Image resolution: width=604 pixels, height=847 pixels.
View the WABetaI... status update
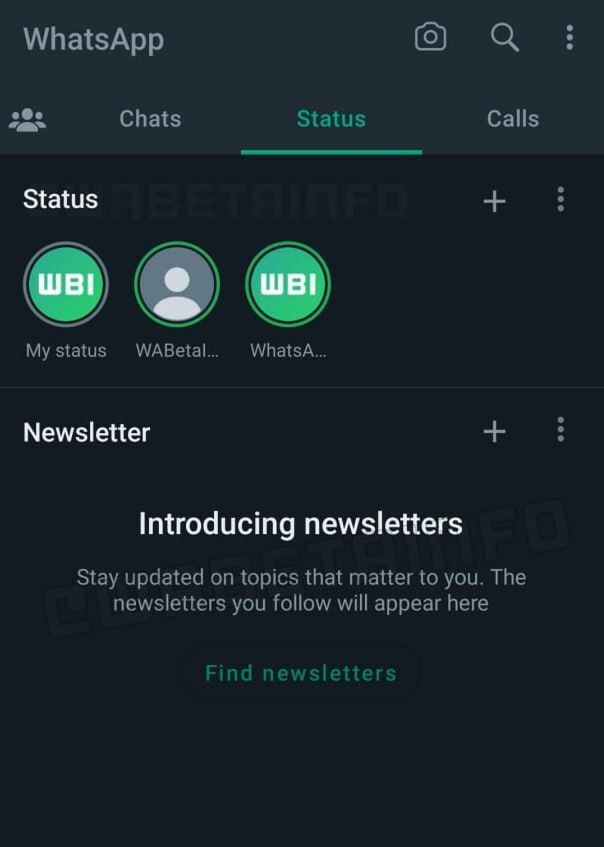(177, 285)
